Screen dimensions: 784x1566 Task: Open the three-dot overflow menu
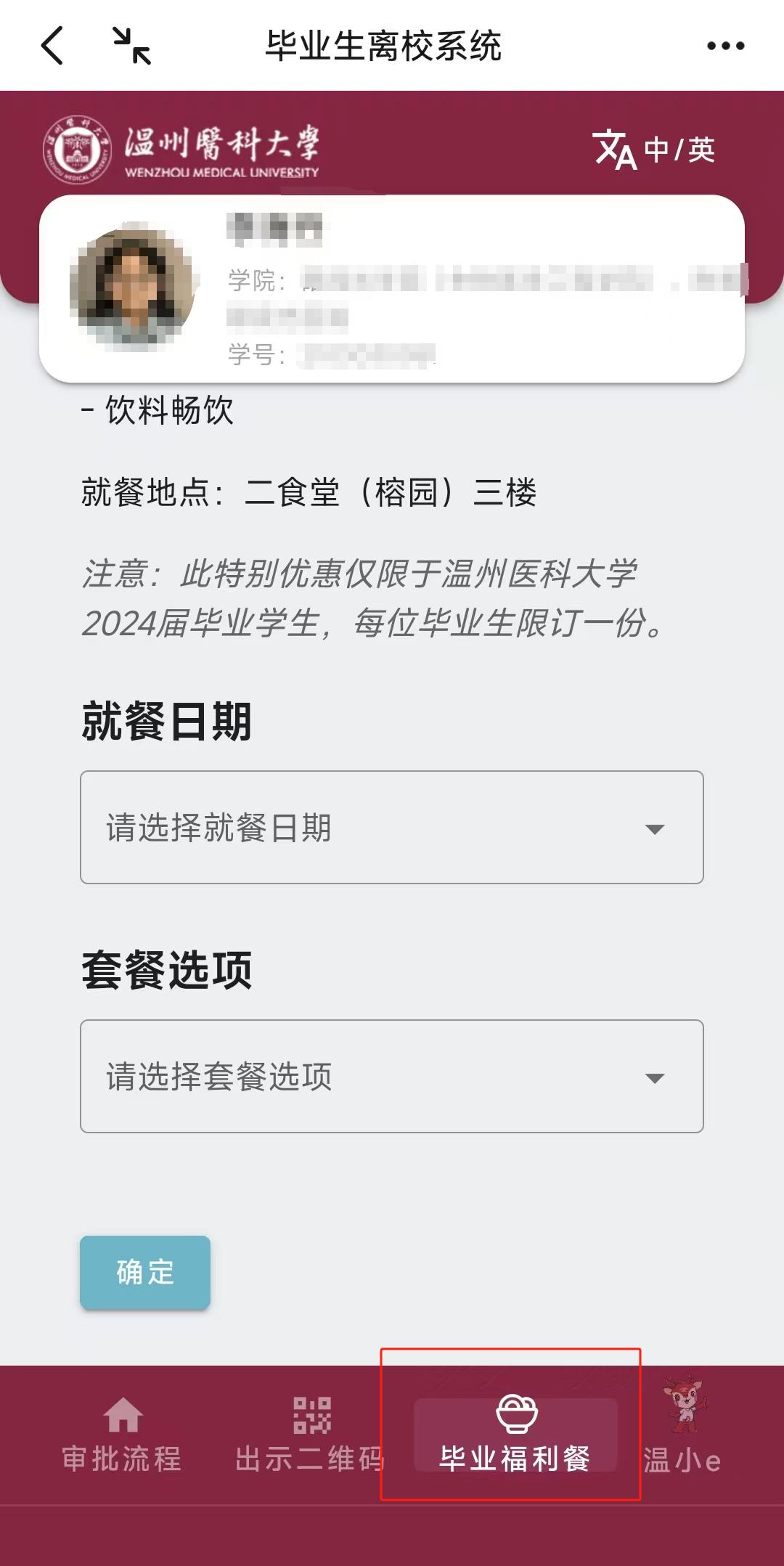click(725, 46)
